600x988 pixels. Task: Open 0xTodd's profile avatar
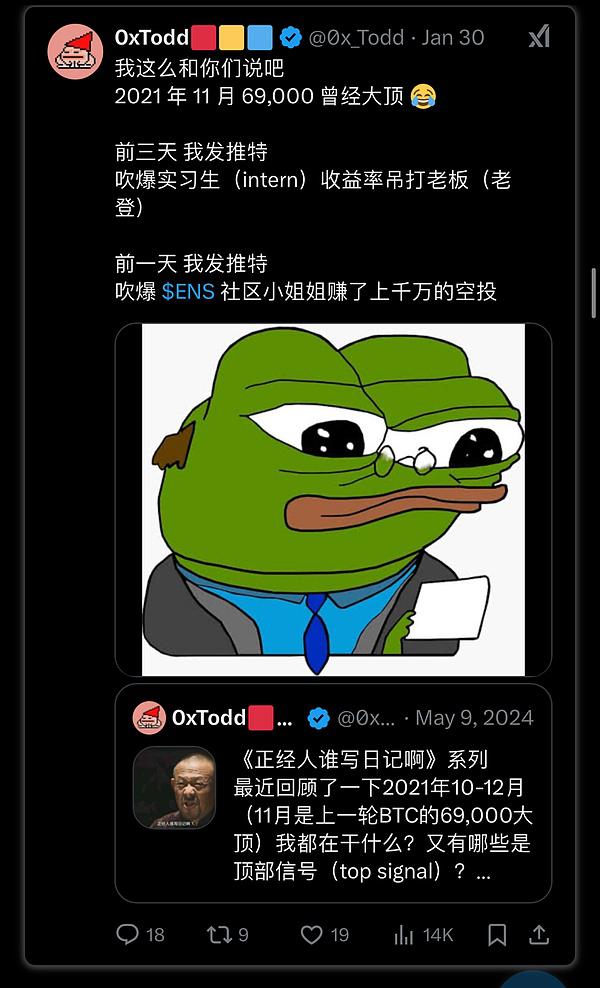point(75,52)
